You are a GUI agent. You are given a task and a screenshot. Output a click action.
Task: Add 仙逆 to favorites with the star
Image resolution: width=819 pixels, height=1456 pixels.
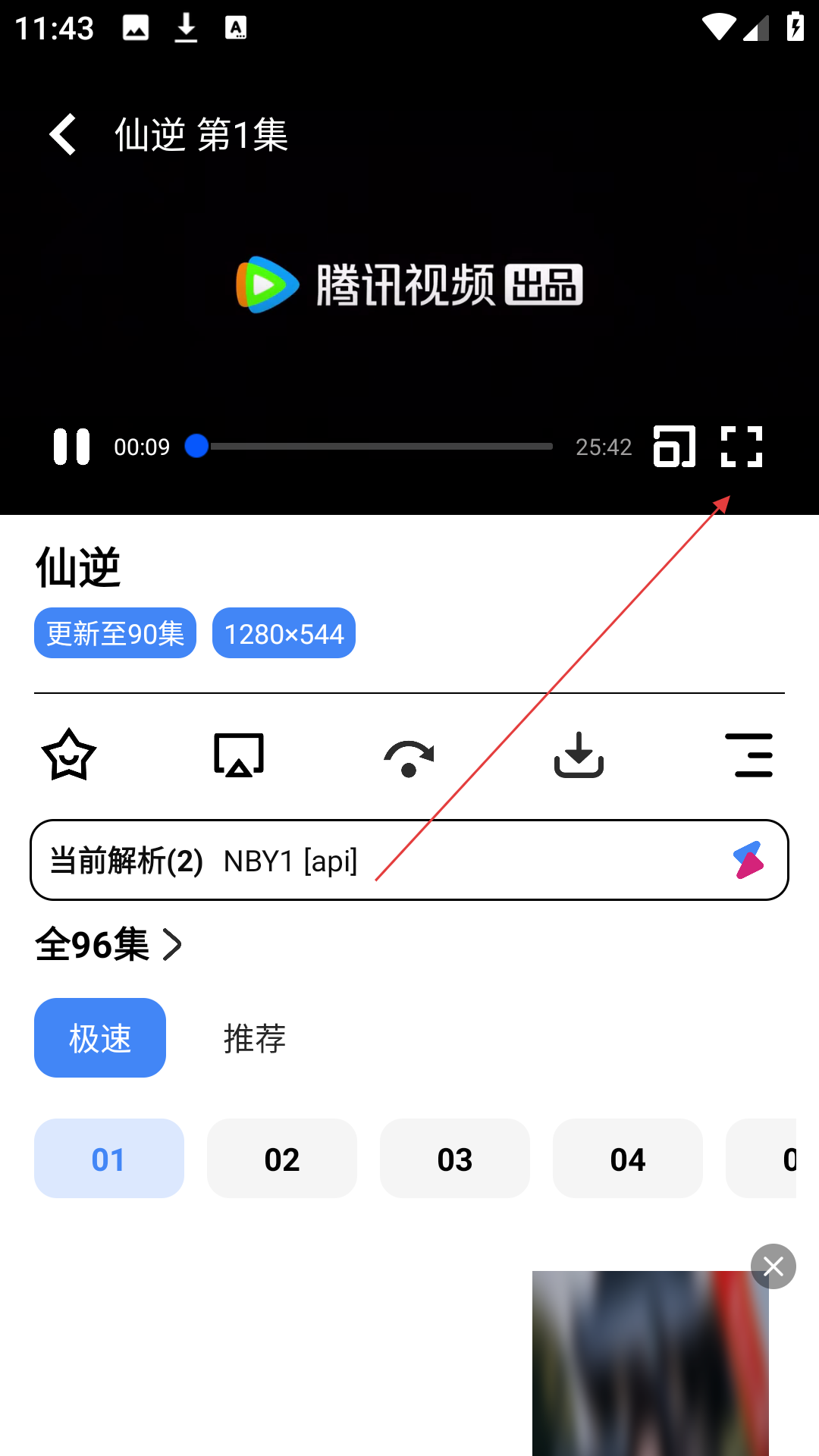point(69,755)
